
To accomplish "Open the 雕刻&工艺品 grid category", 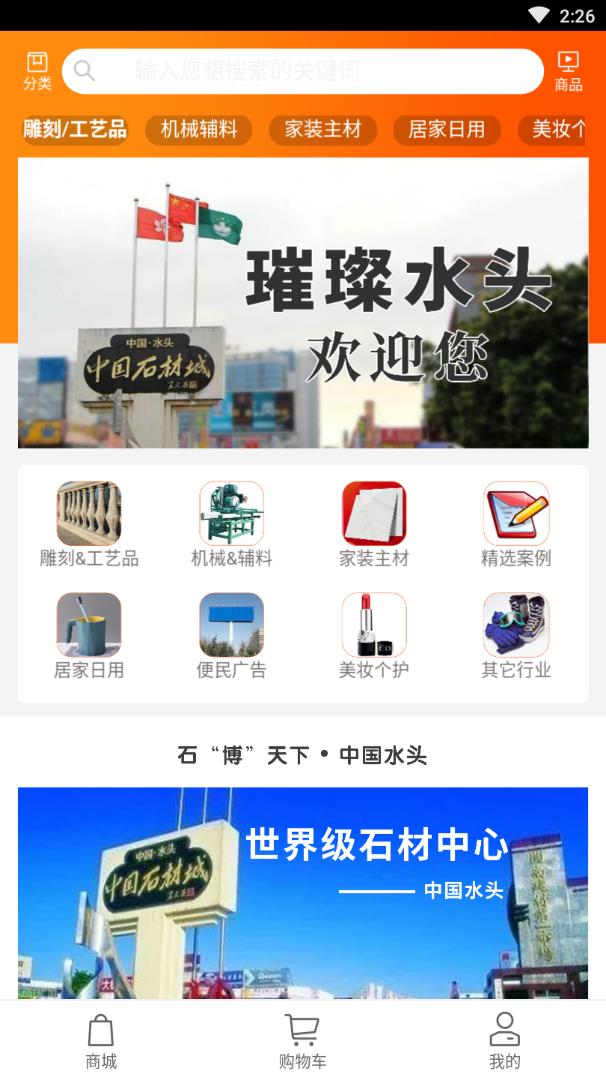I will point(89,525).
